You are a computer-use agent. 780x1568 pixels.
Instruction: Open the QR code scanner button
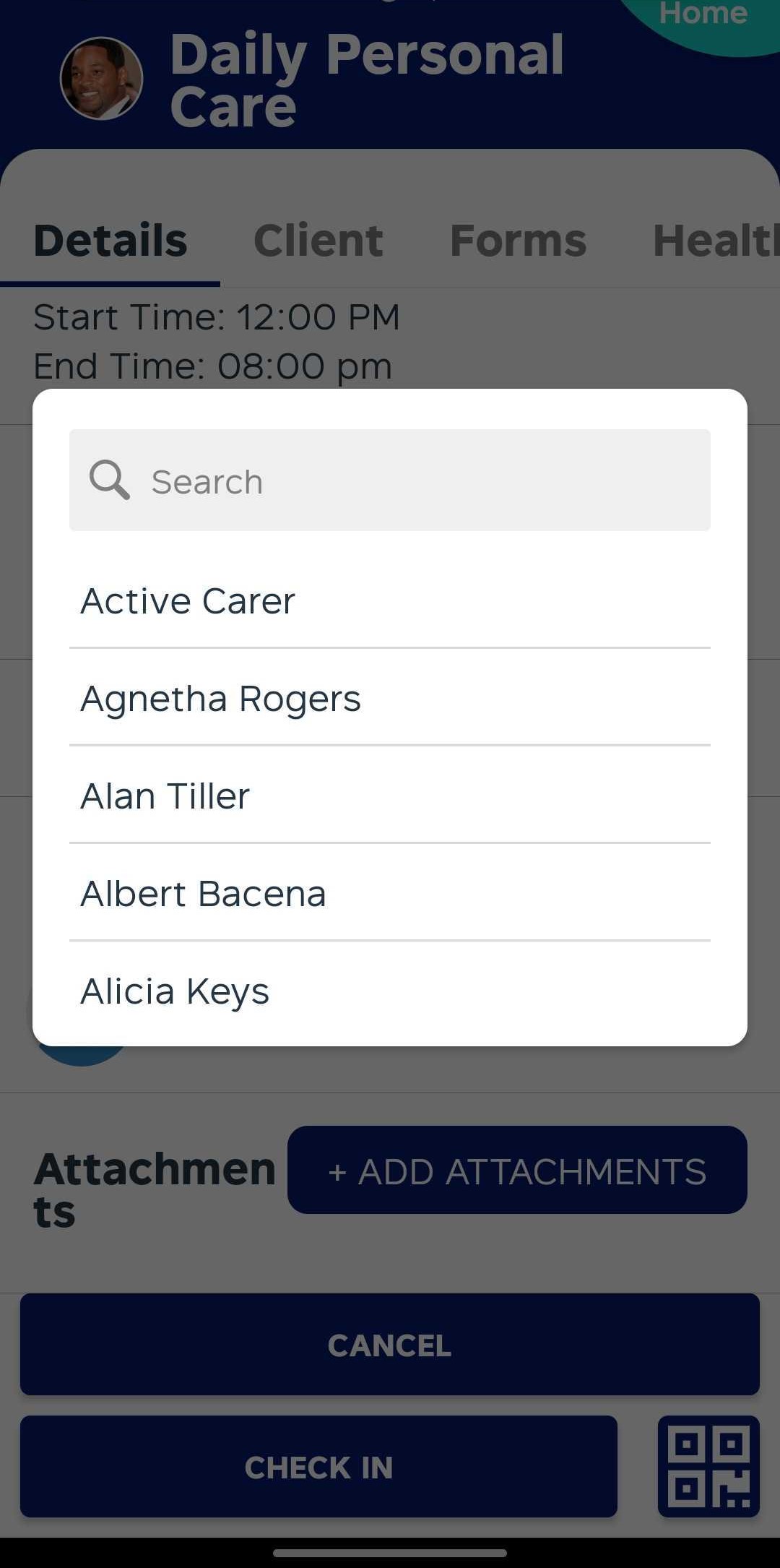pos(708,1467)
